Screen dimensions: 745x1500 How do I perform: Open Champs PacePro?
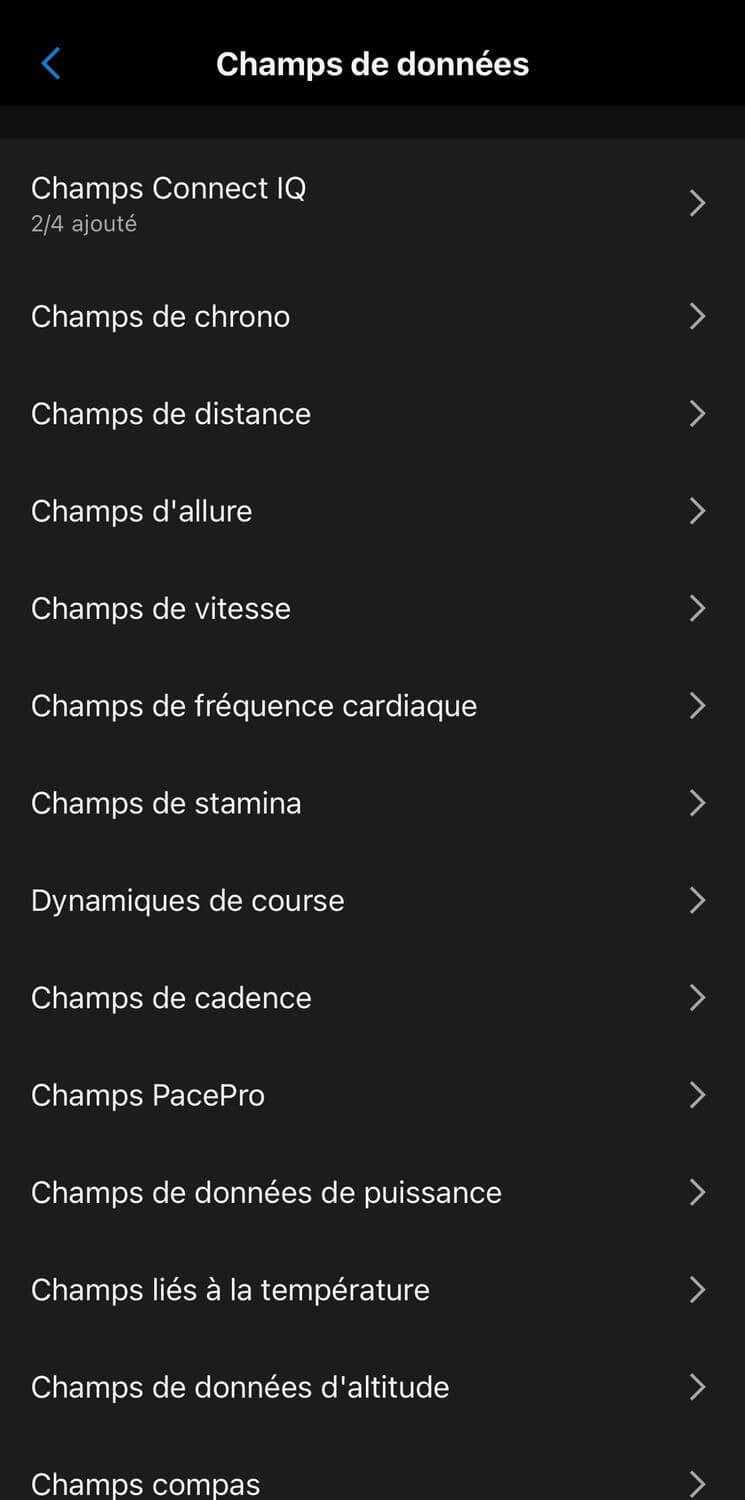tap(372, 1095)
